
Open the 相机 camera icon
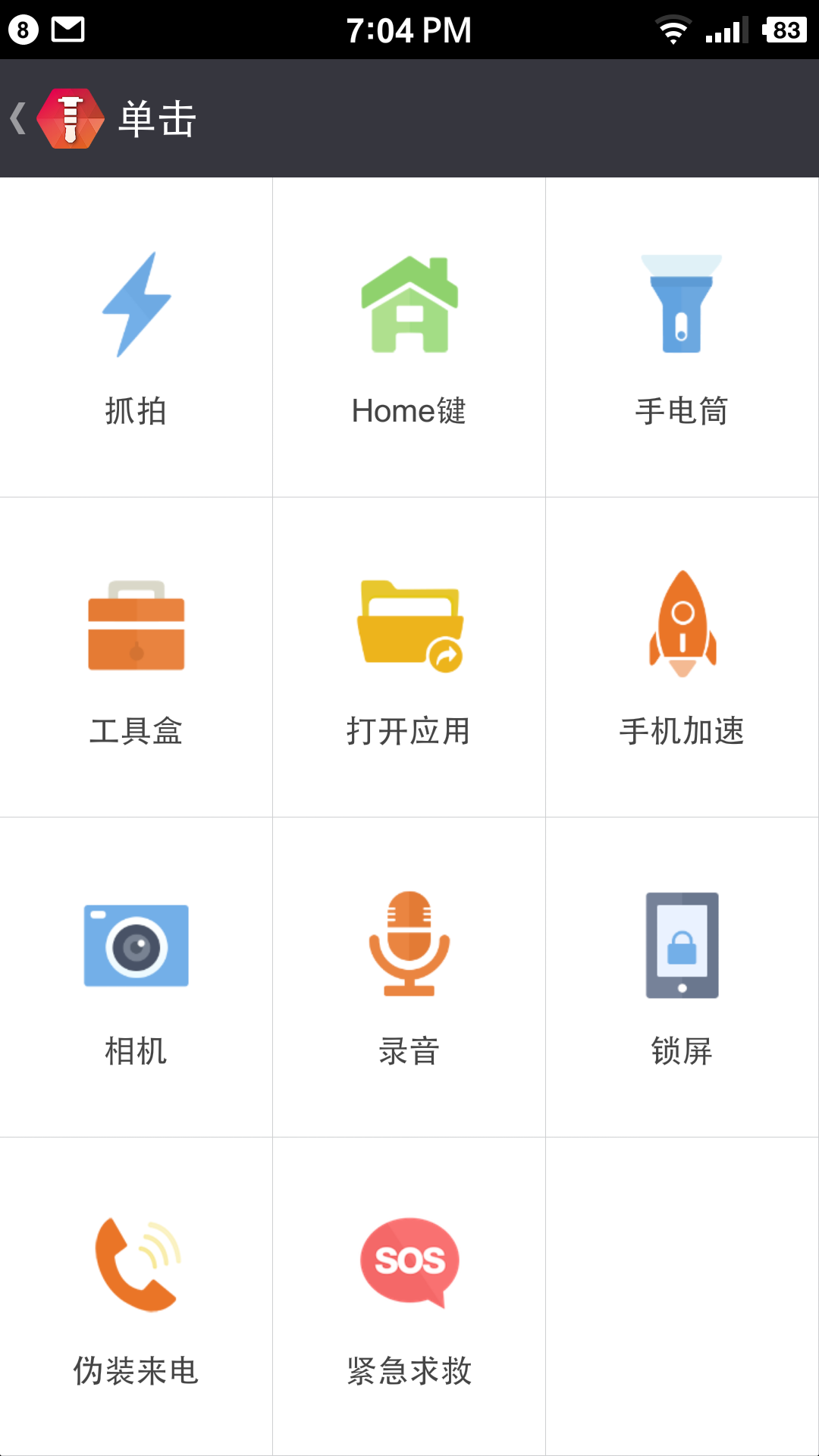point(136,944)
